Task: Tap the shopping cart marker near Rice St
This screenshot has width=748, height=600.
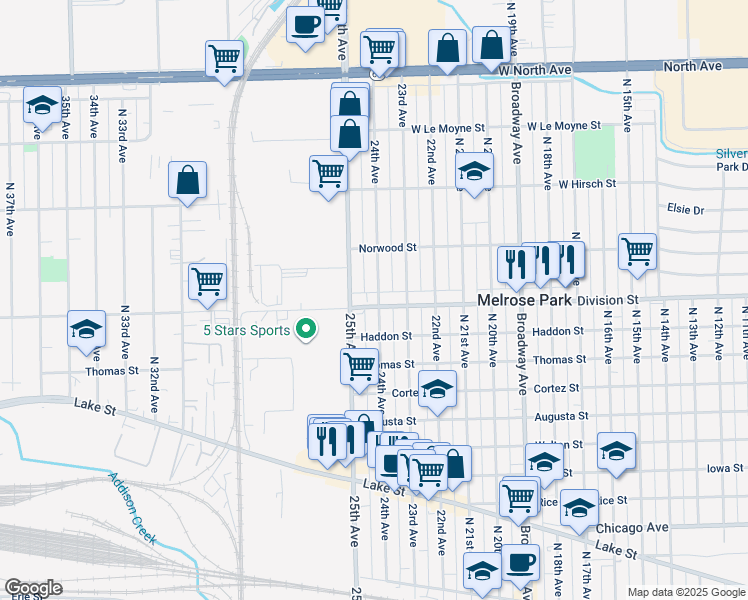Action: pos(519,504)
